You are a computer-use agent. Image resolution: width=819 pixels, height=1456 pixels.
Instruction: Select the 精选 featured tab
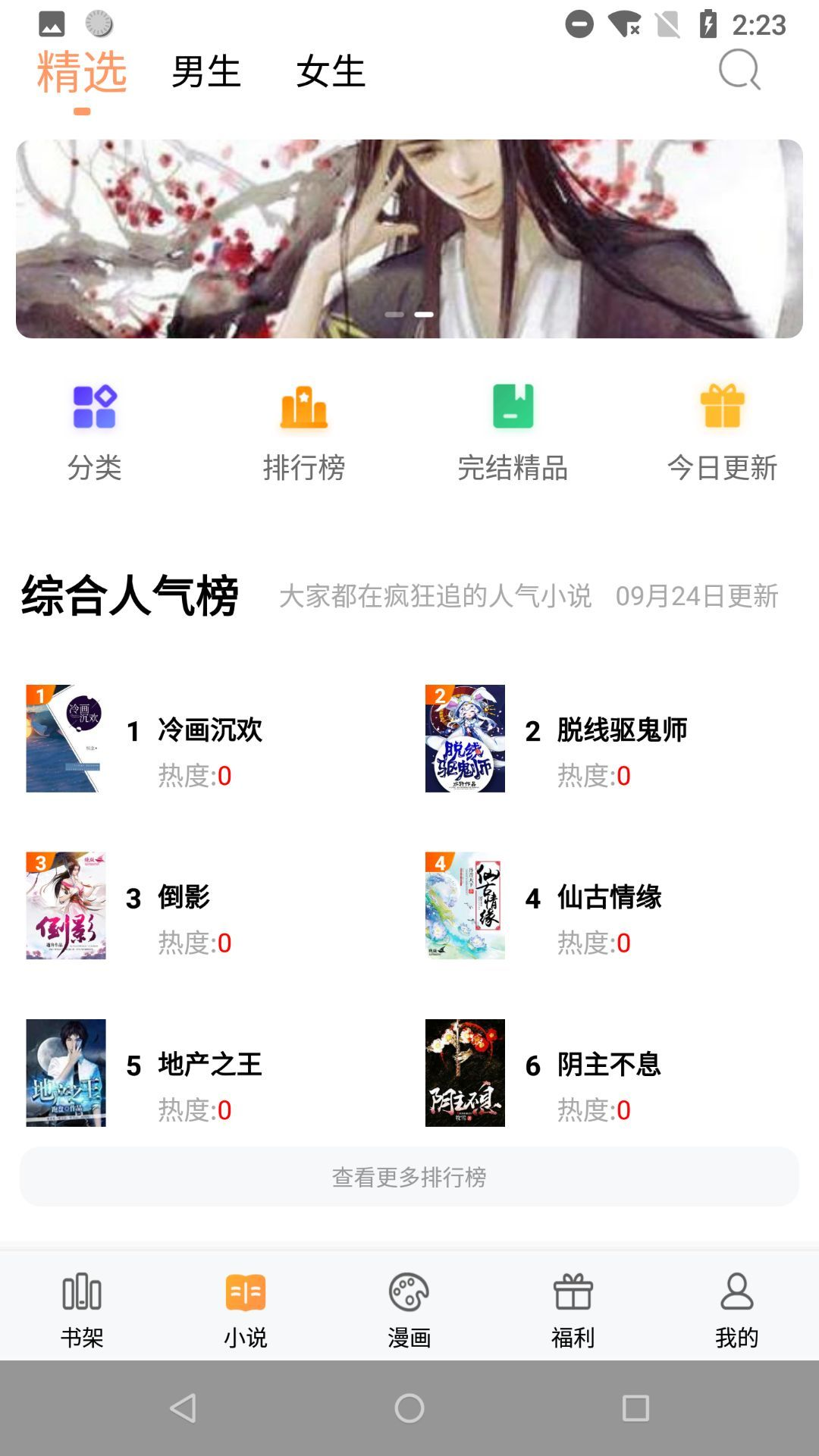tap(82, 72)
